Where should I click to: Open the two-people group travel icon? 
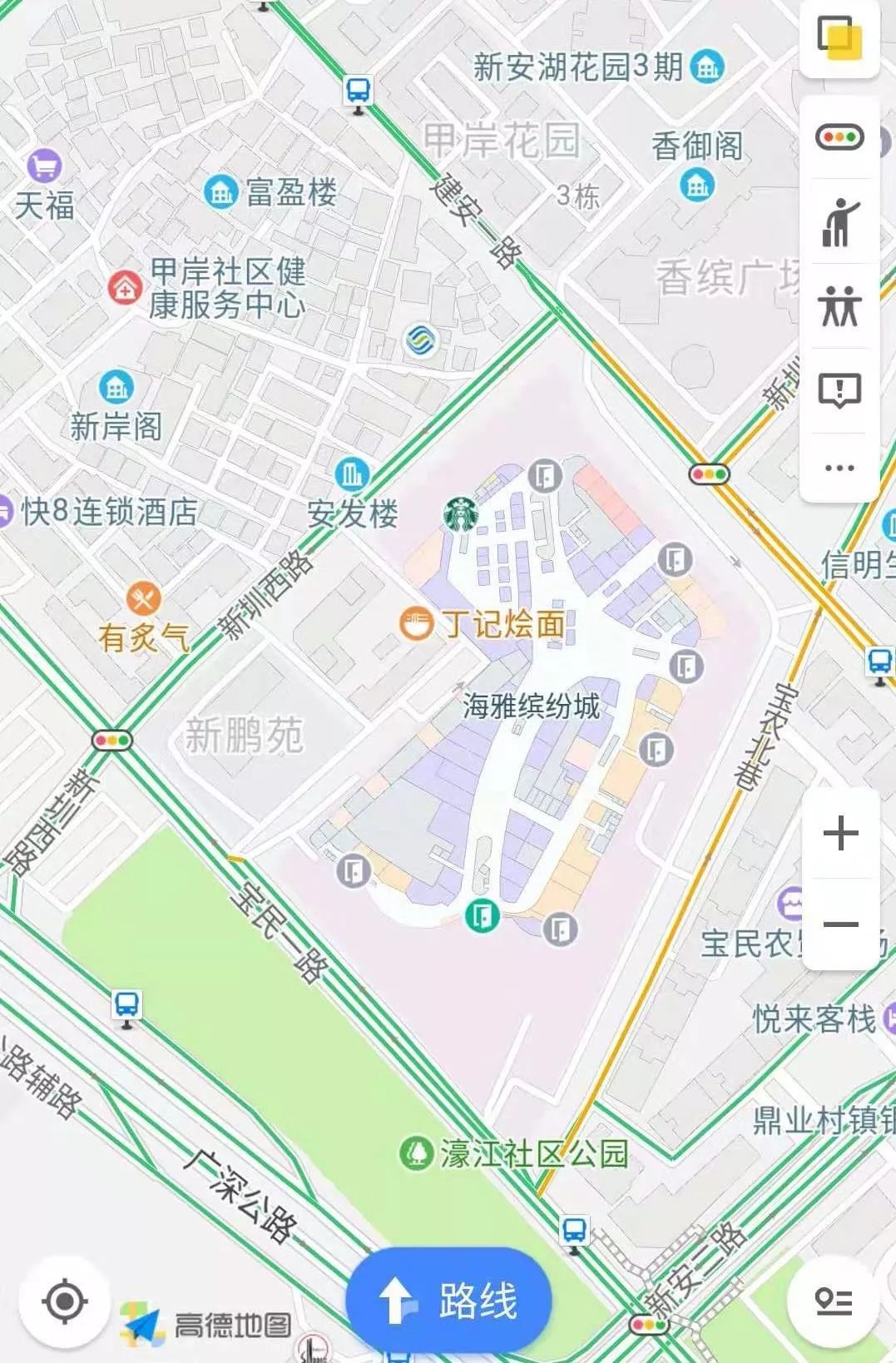(839, 305)
